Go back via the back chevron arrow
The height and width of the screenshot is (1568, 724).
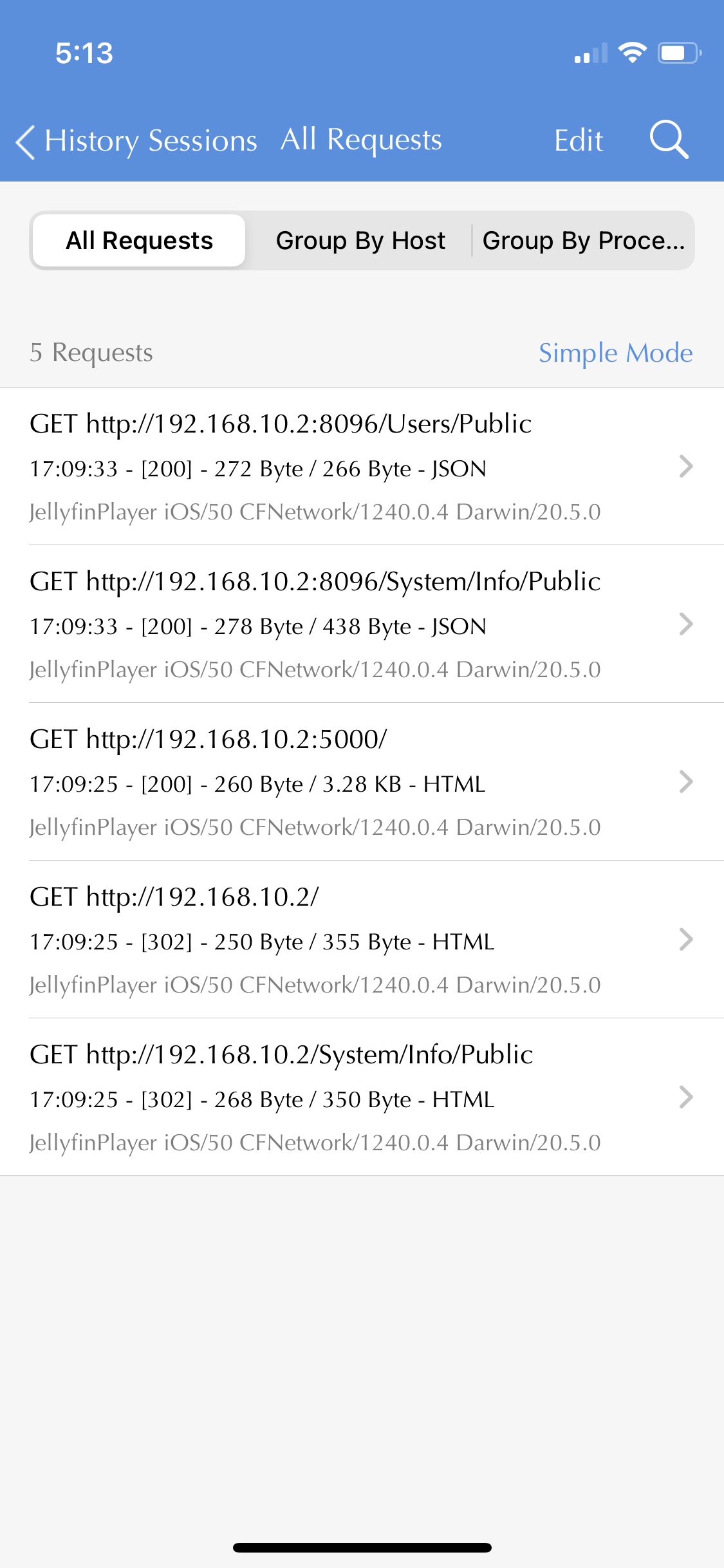click(24, 142)
